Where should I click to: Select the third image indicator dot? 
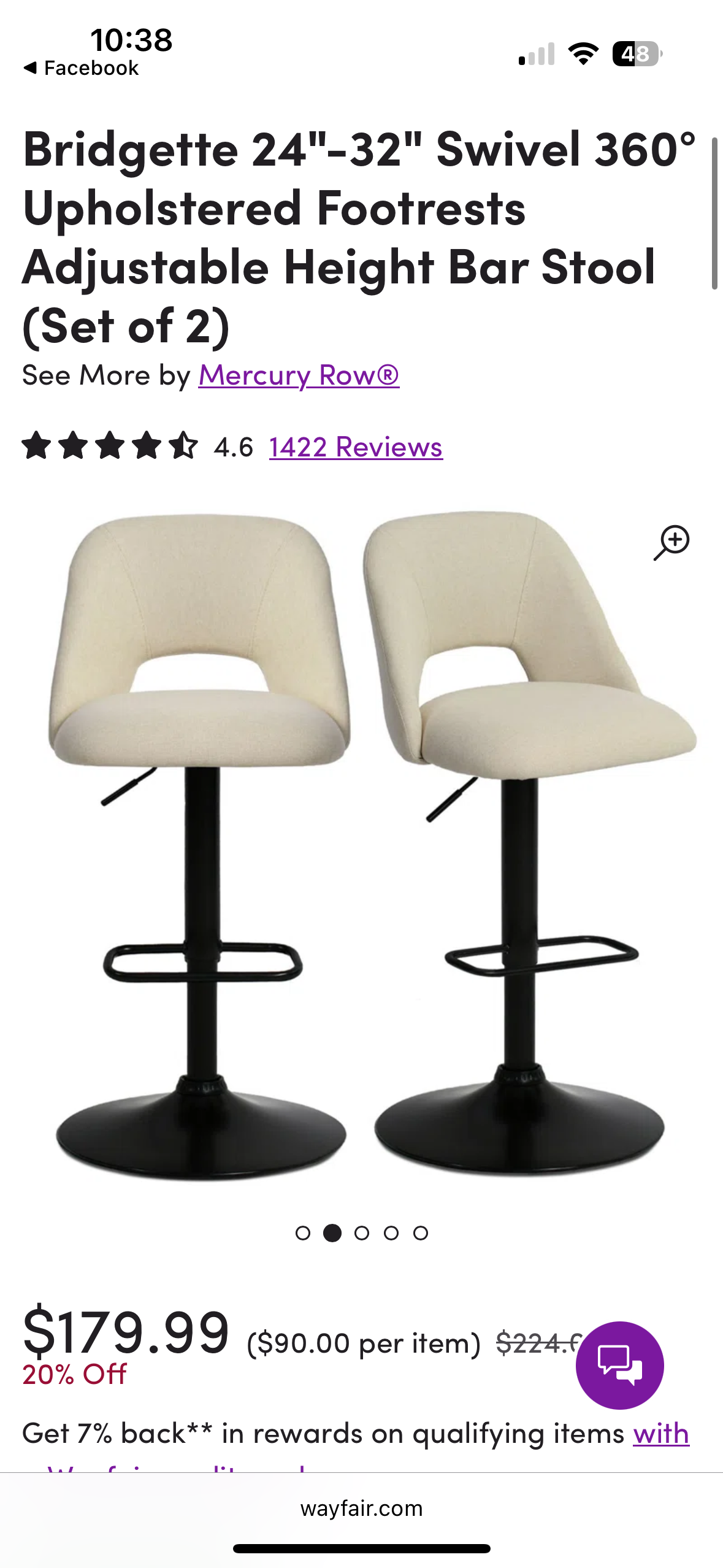(x=362, y=1233)
